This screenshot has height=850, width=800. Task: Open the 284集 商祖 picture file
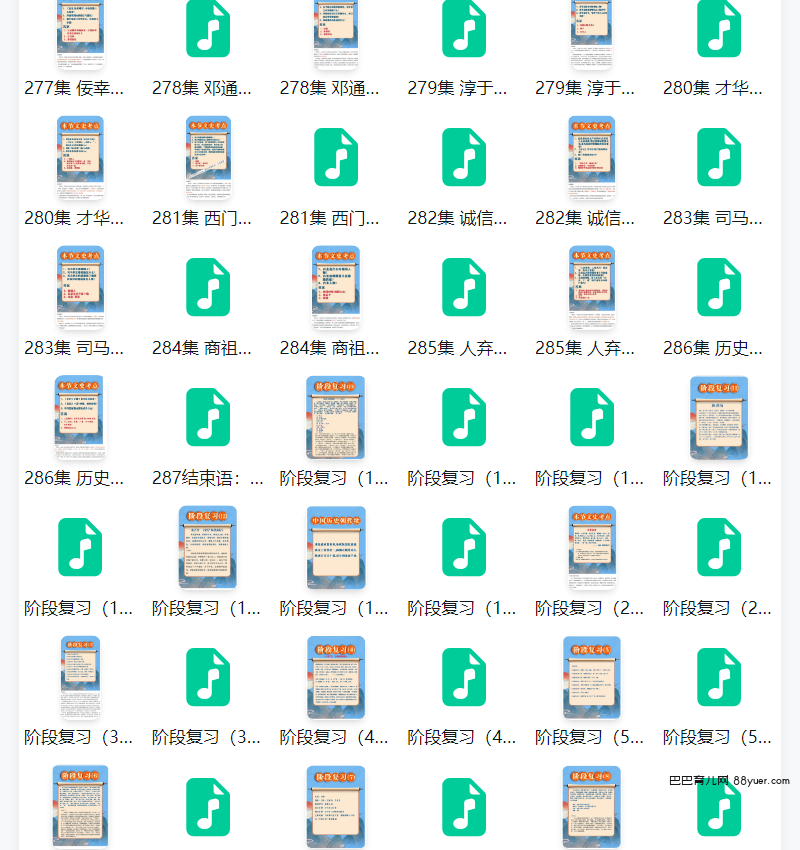coord(336,288)
